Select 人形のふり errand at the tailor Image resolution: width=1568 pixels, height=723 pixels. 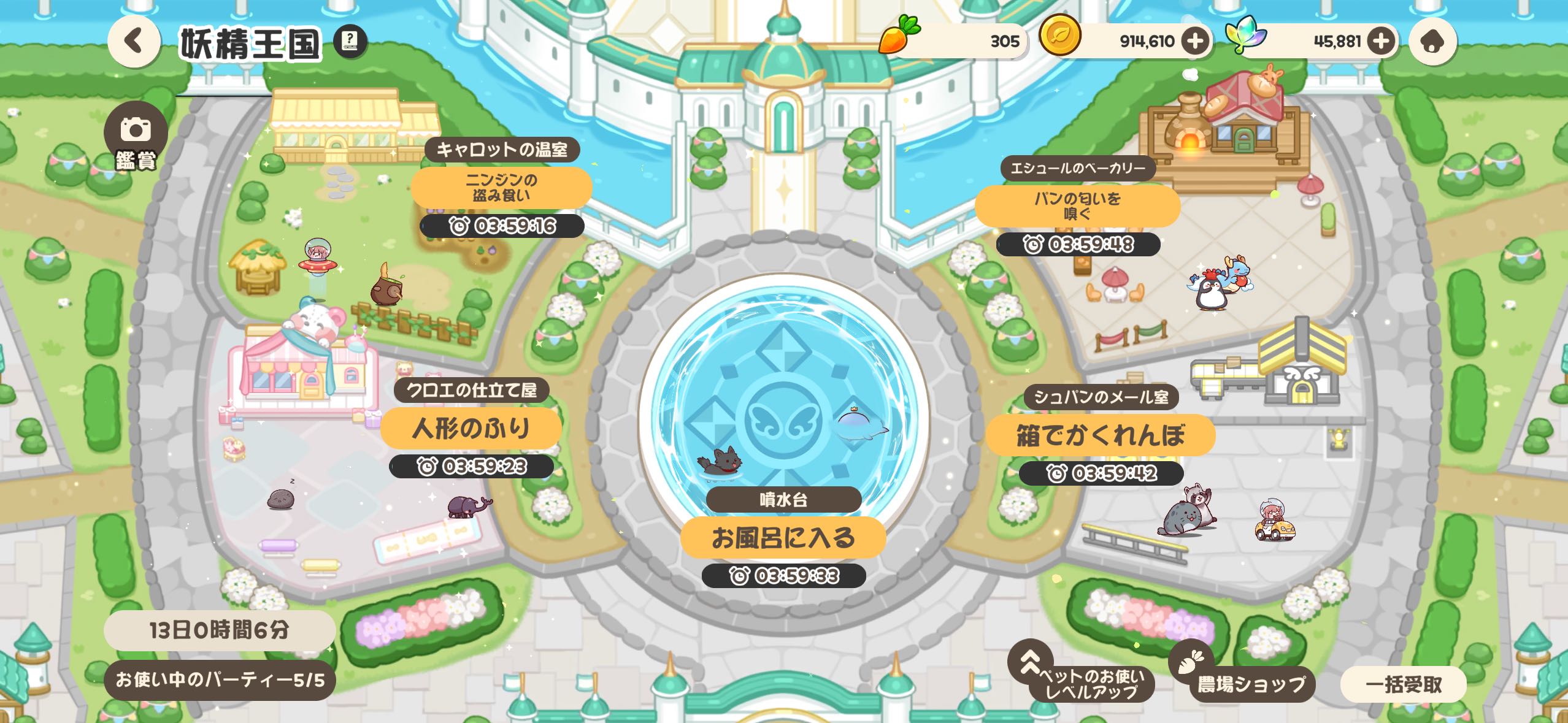pos(471,428)
